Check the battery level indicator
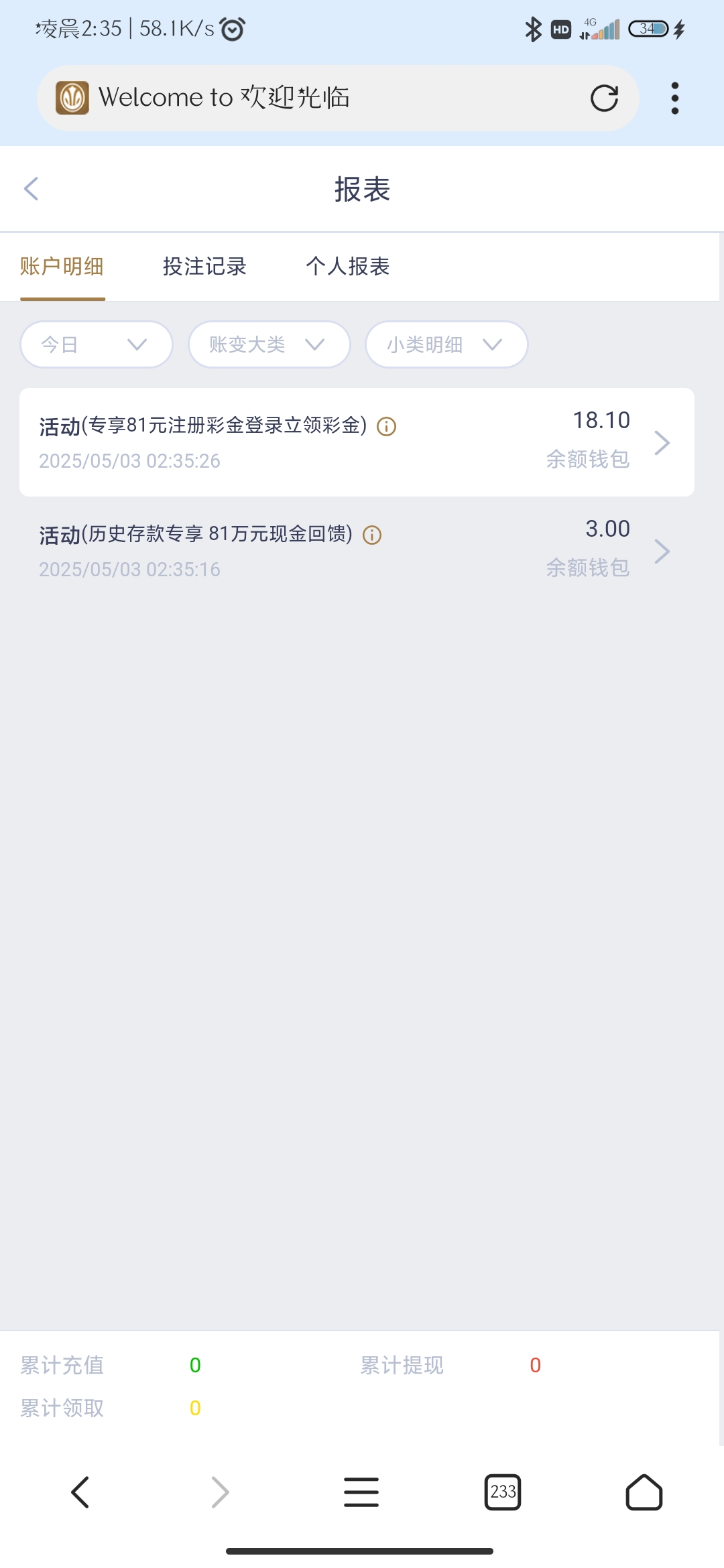 647,29
